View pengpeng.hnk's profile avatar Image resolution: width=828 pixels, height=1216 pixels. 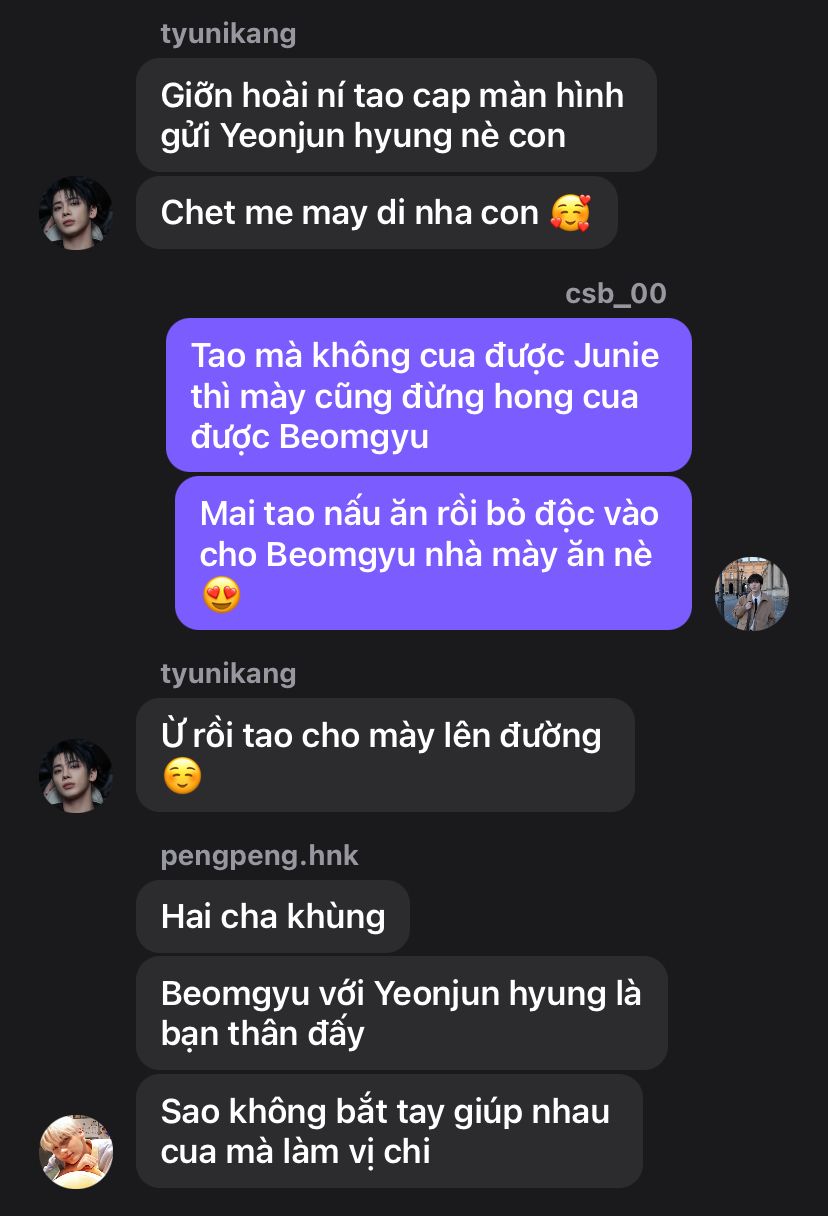coord(75,1151)
